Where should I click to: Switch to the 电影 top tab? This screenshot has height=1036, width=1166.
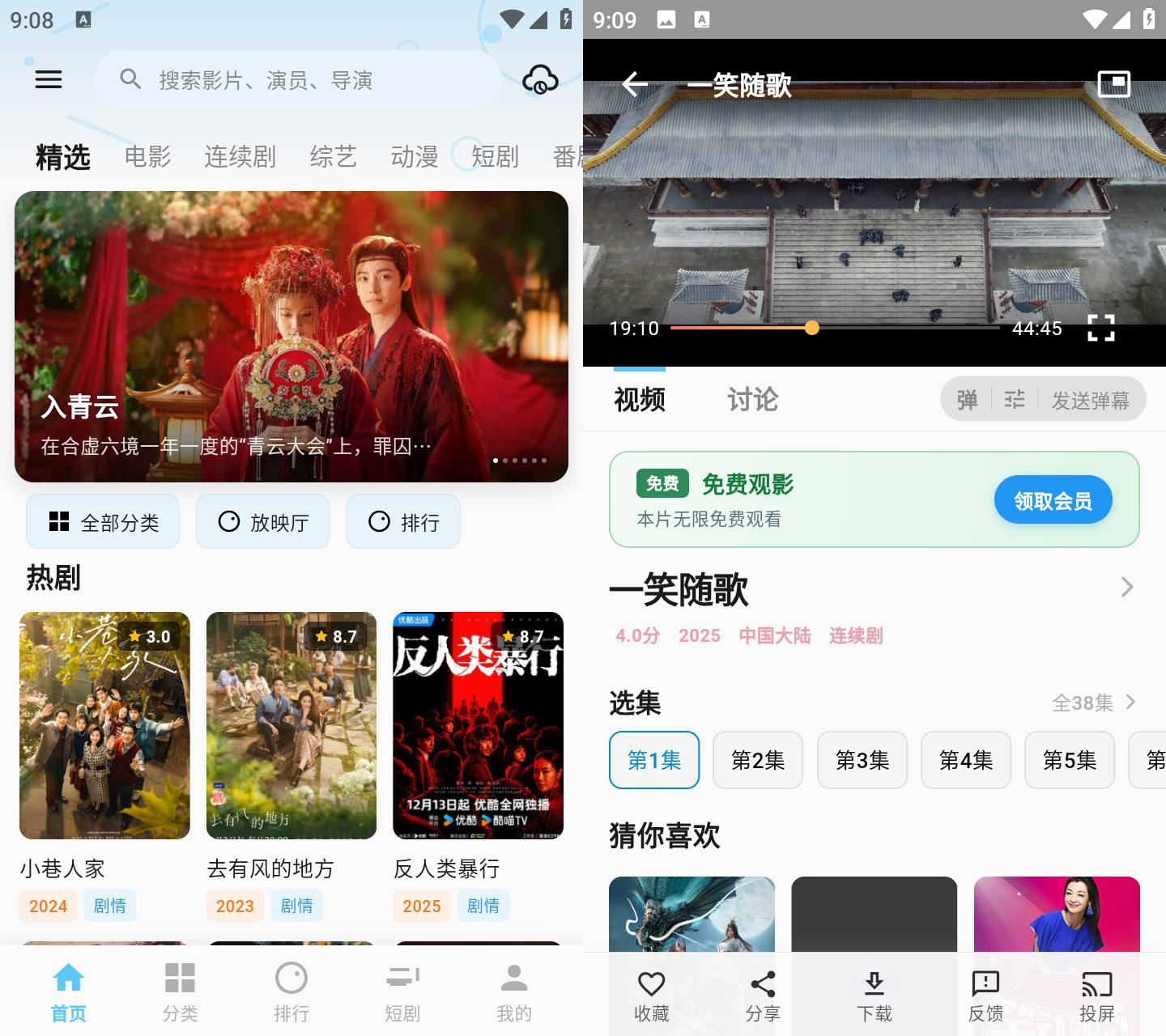147,156
